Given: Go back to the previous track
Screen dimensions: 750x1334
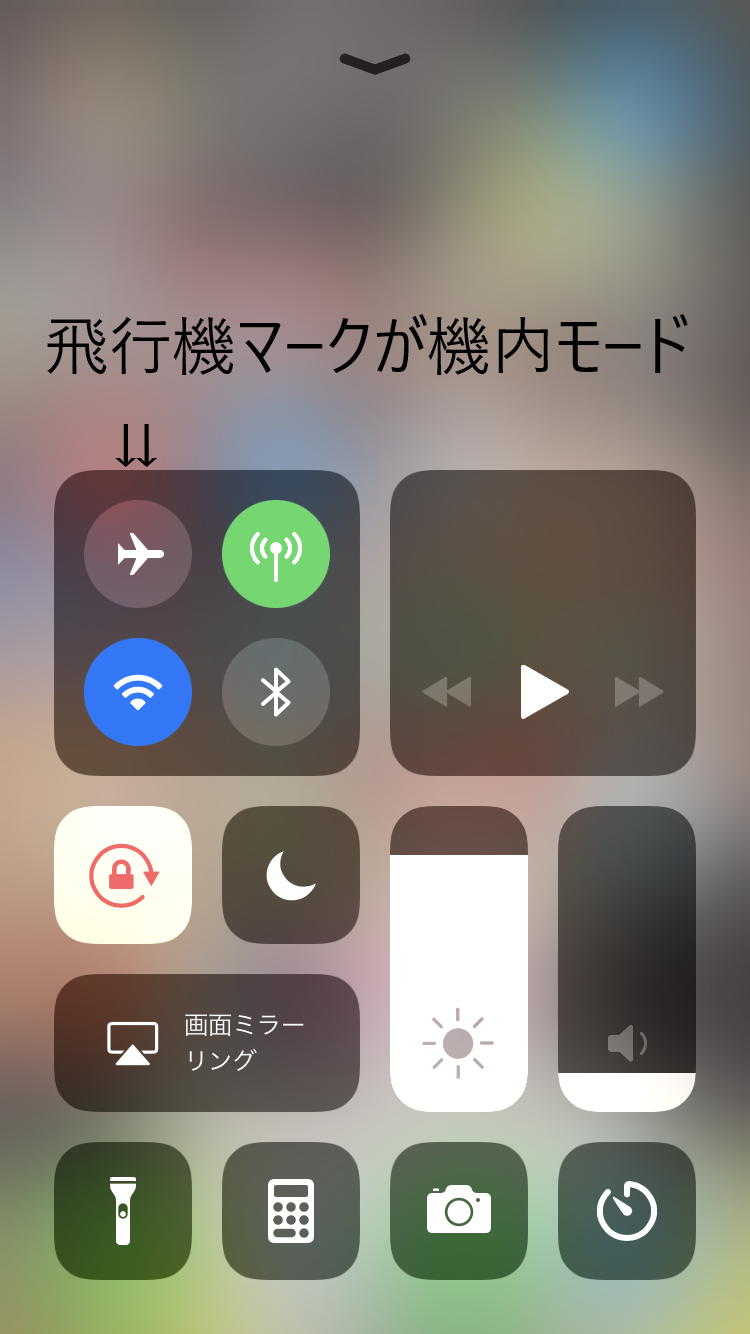Looking at the screenshot, I should click(446, 692).
